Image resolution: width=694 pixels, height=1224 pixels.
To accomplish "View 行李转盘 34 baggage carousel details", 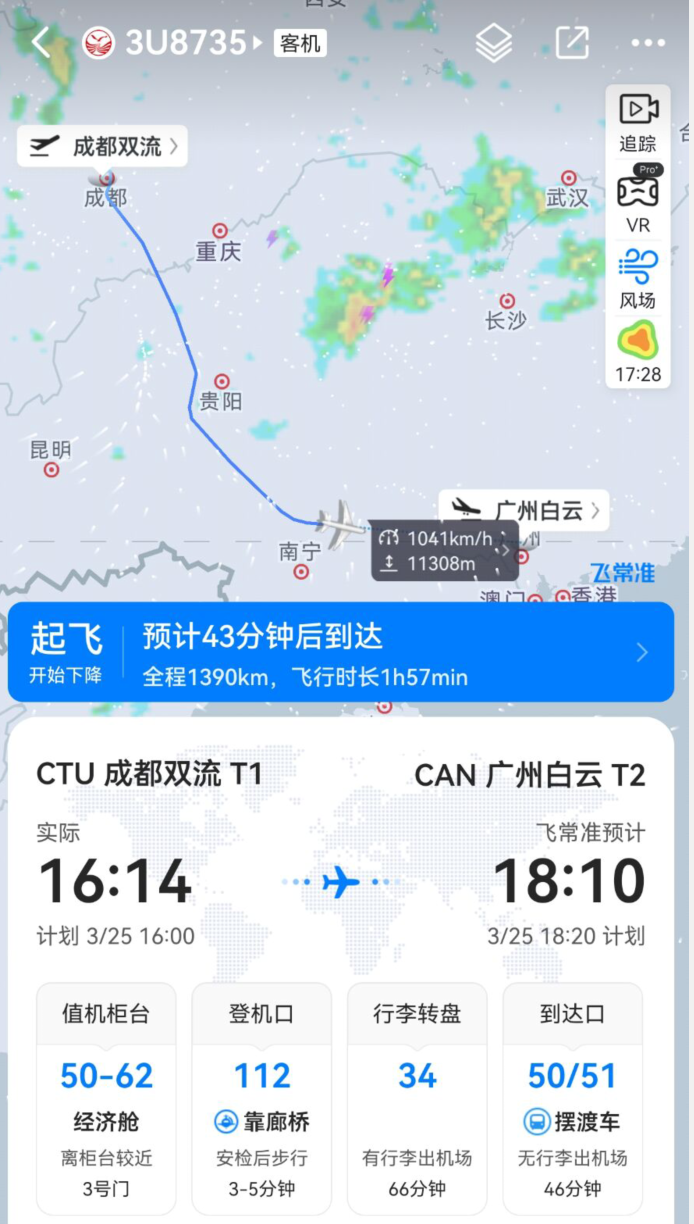I will click(x=417, y=1097).
